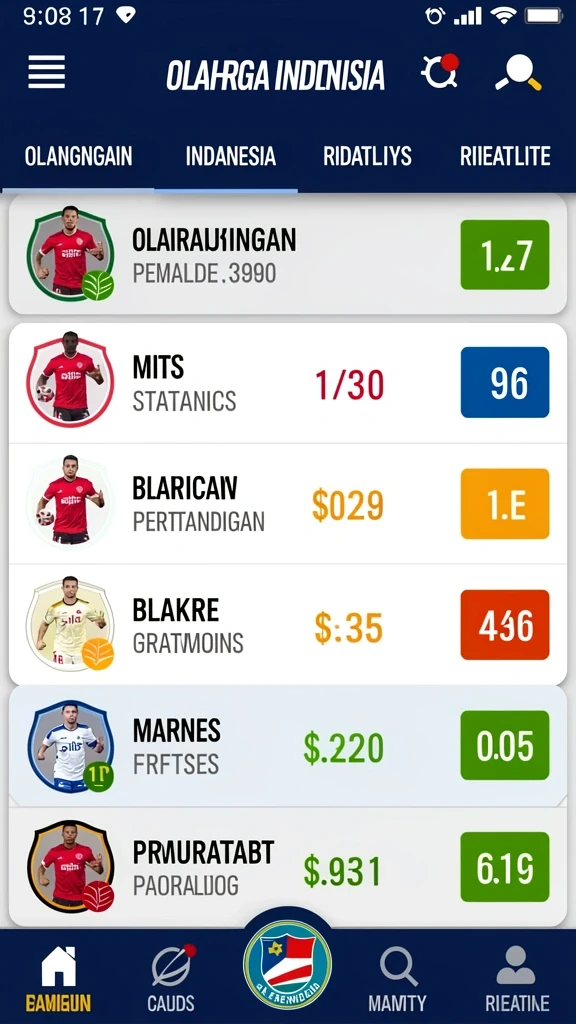This screenshot has width=576, height=1024.
Task: Open the center shield badge button
Action: [287, 964]
